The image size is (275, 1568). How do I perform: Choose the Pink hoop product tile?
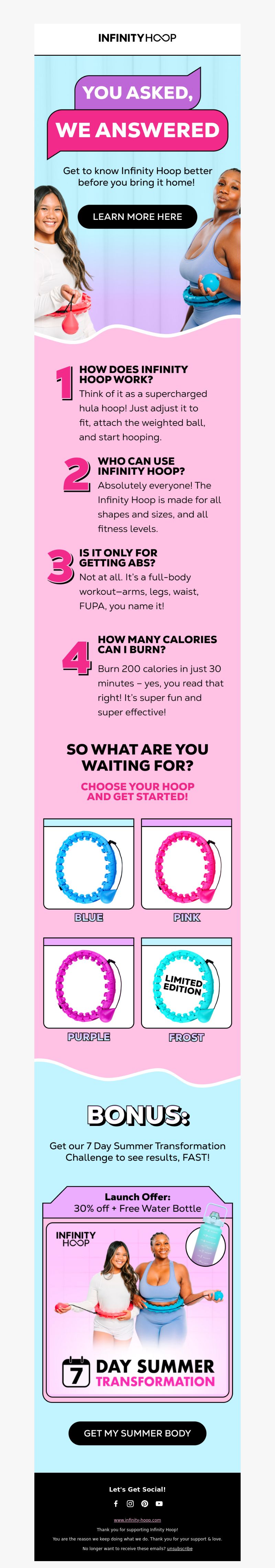[187, 864]
